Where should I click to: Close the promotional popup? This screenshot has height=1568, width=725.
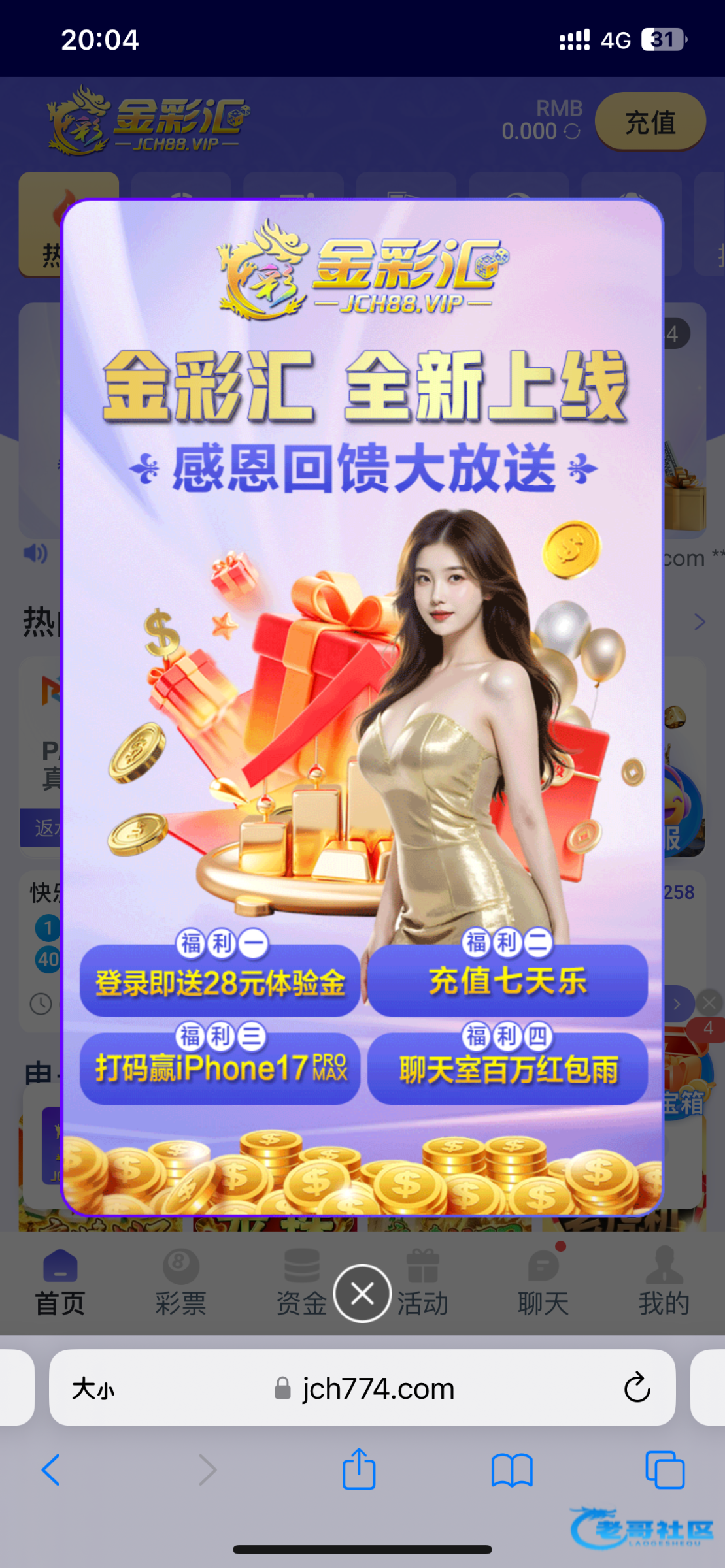pos(362,1293)
